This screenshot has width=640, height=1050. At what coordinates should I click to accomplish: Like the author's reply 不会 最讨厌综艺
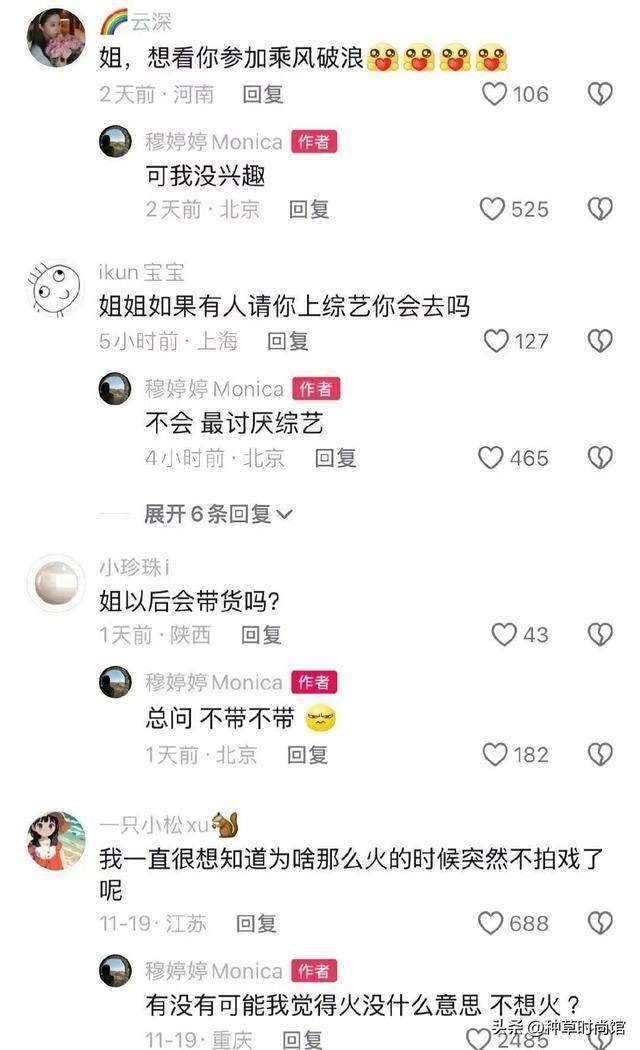click(x=490, y=458)
